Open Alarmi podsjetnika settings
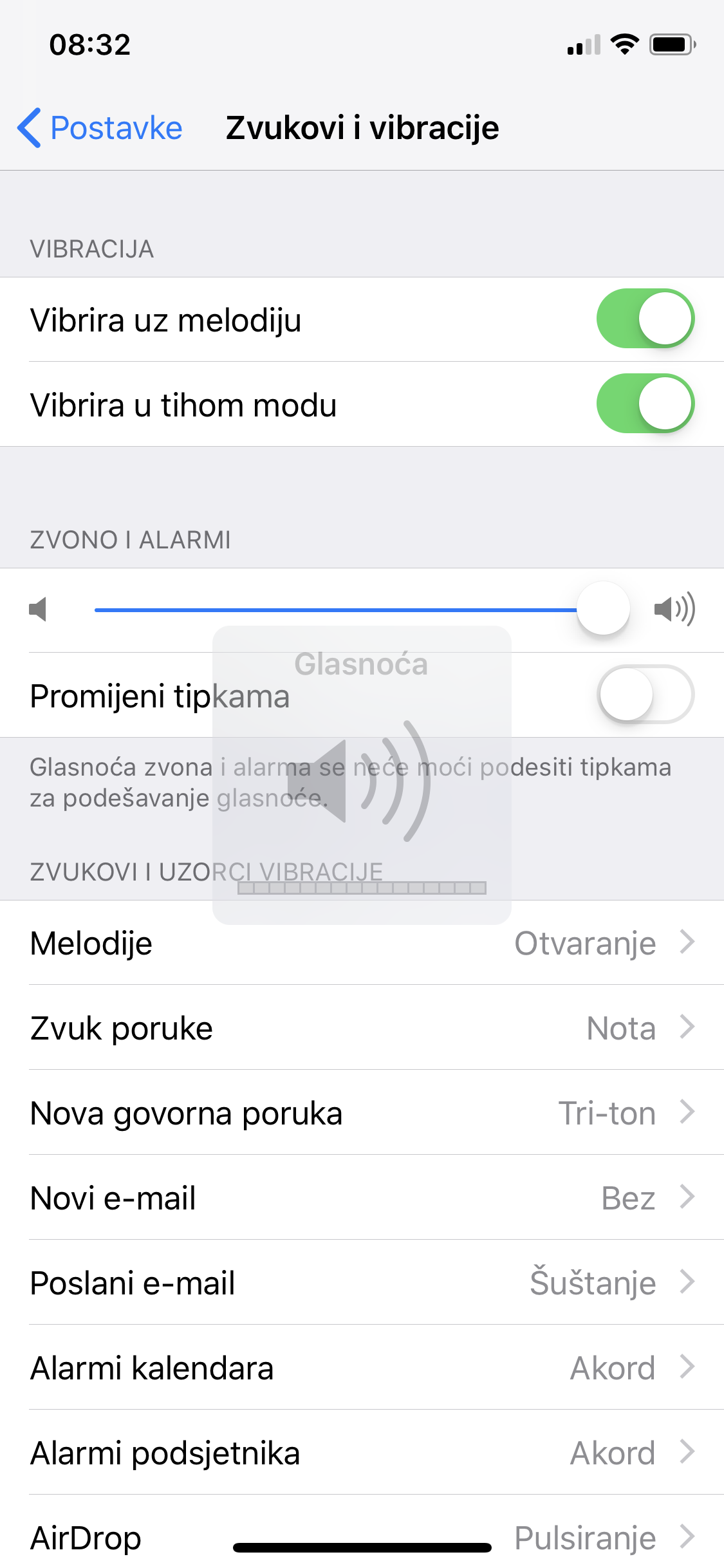 (x=362, y=1452)
